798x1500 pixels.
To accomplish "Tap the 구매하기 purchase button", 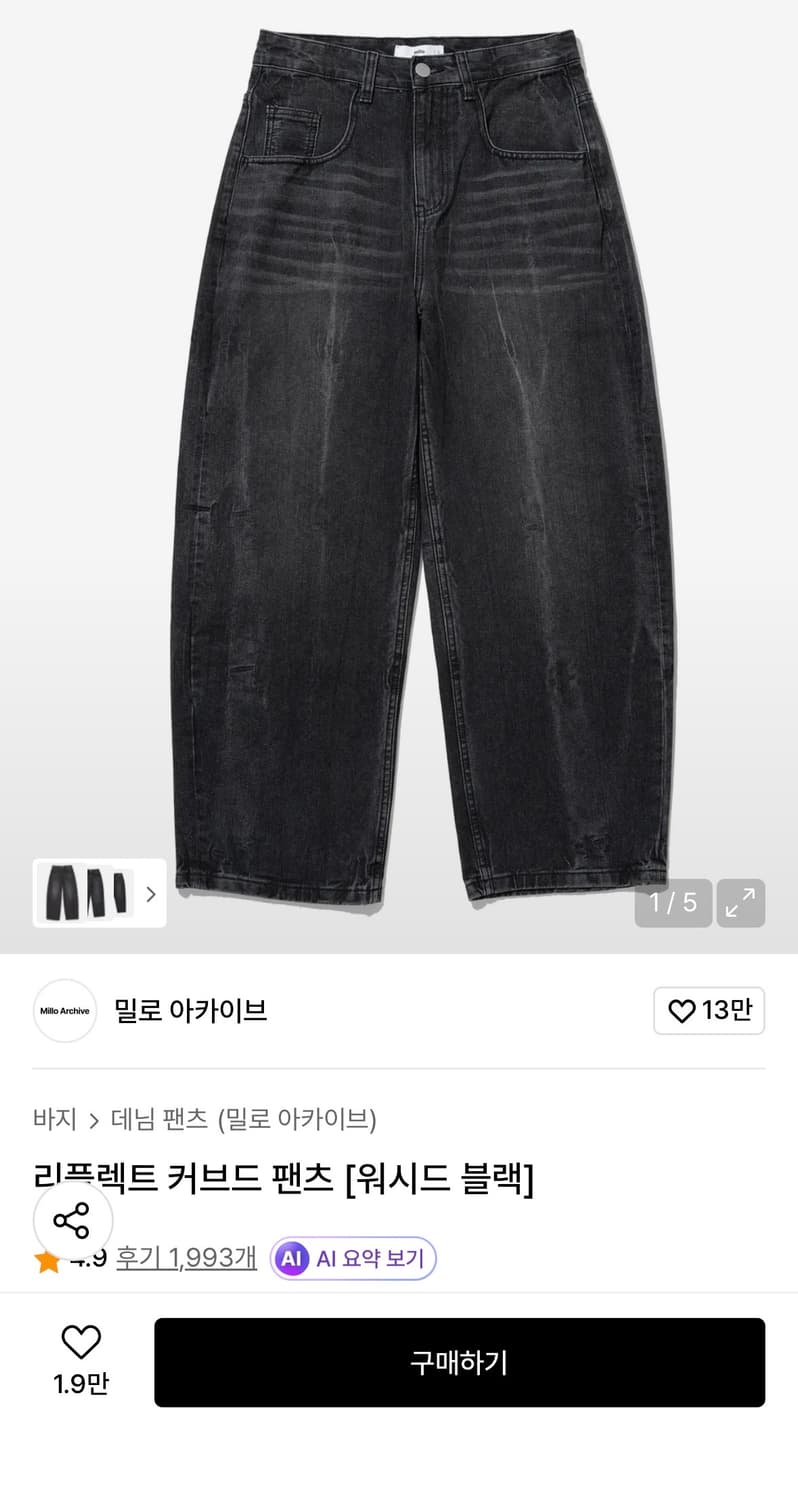I will coord(459,1362).
